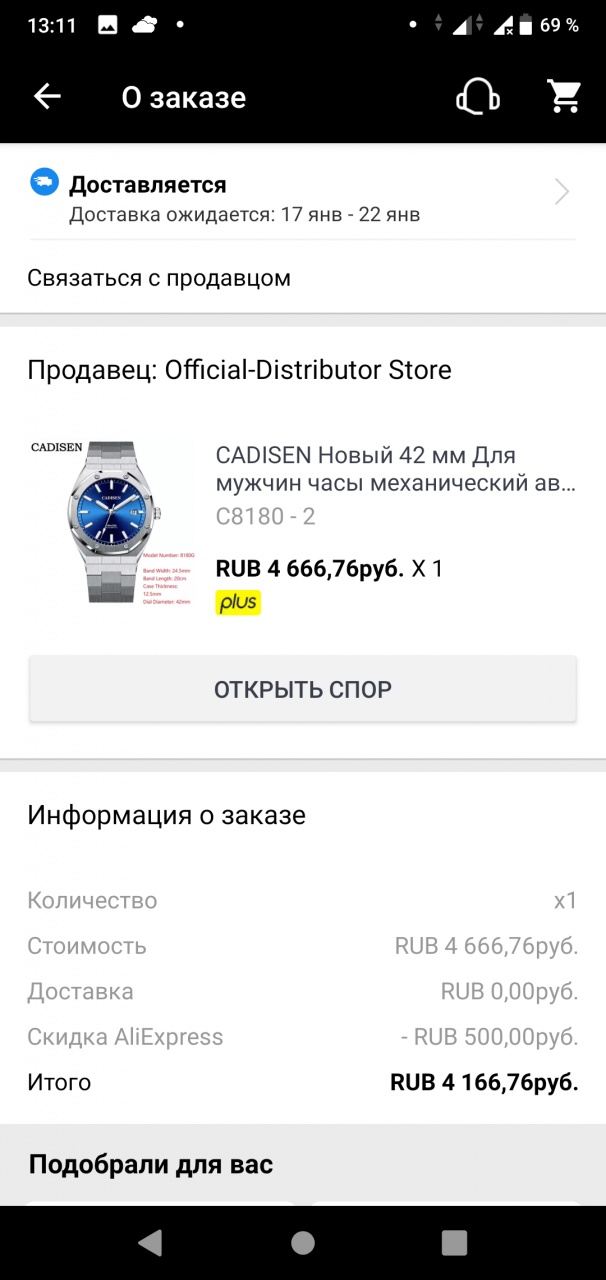Open the shopping cart
This screenshot has height=1280, width=606.
[565, 97]
